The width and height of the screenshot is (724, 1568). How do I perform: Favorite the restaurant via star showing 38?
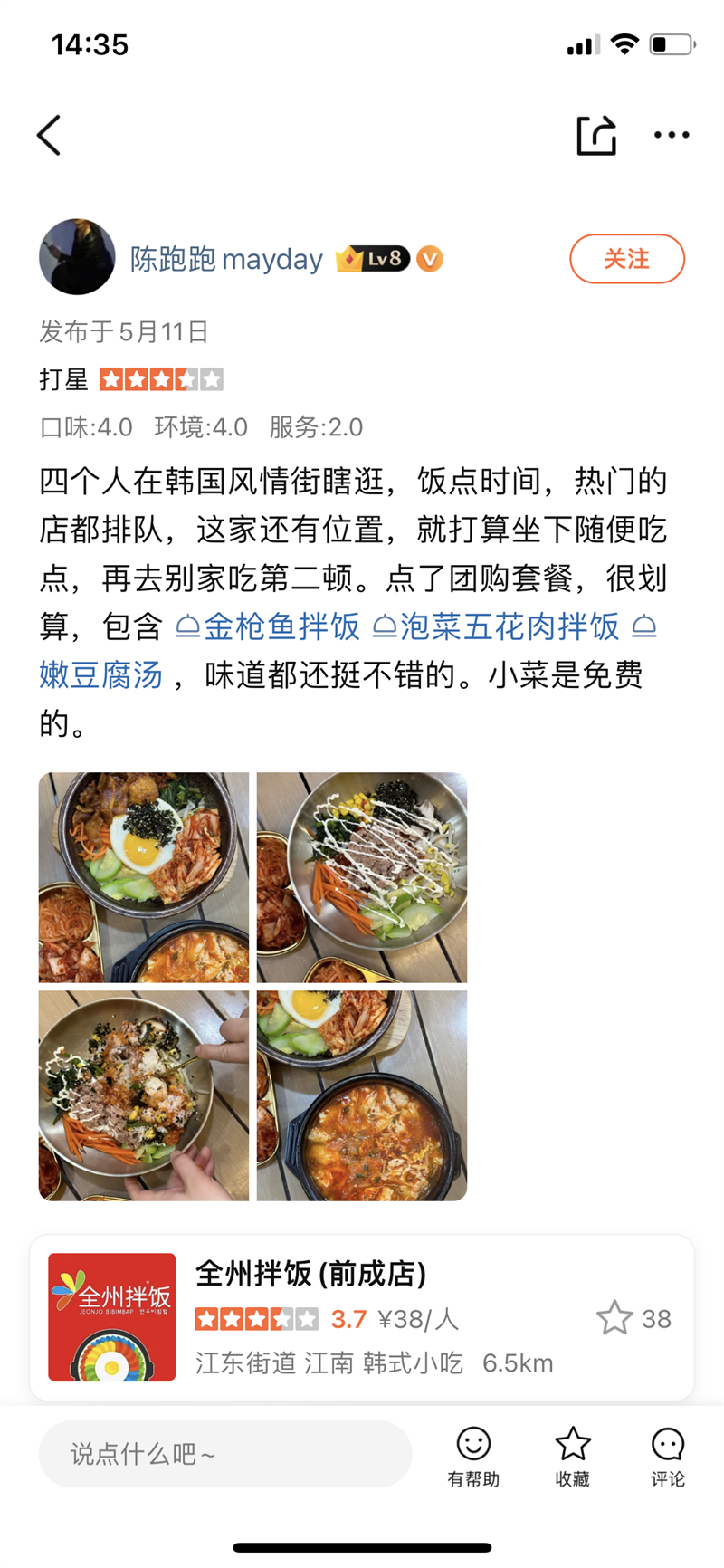[x=615, y=1318]
